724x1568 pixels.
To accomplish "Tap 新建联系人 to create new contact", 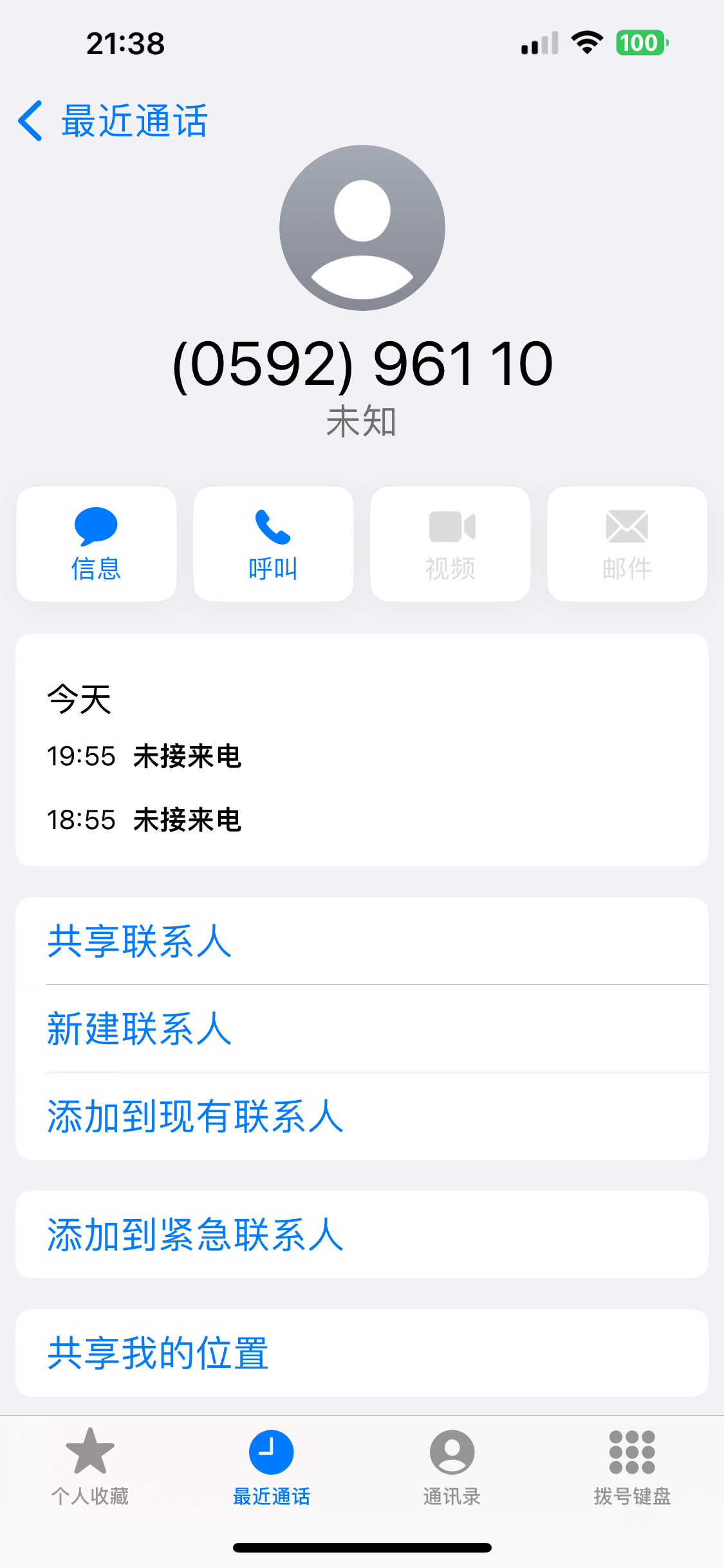I will pos(139,1029).
